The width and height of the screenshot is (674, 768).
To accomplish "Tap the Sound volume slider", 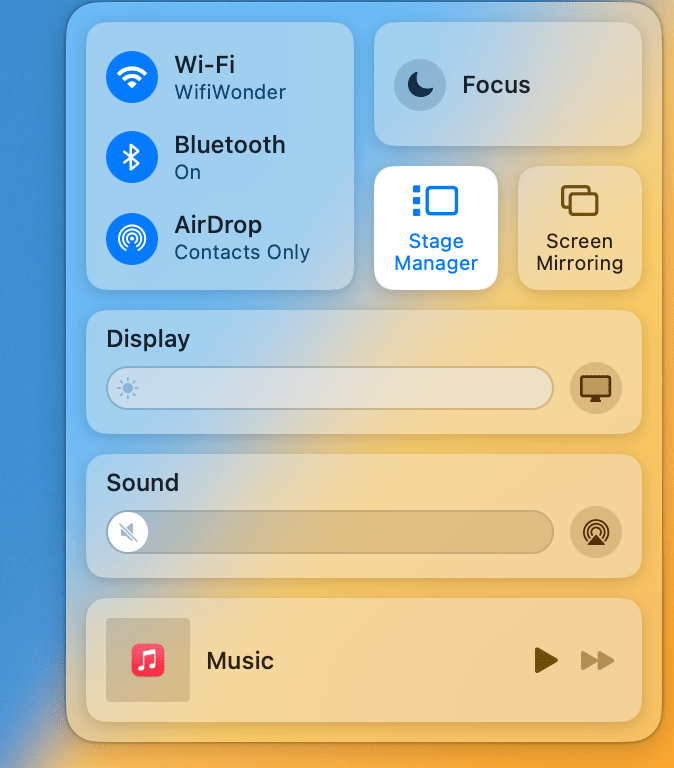I will point(330,532).
